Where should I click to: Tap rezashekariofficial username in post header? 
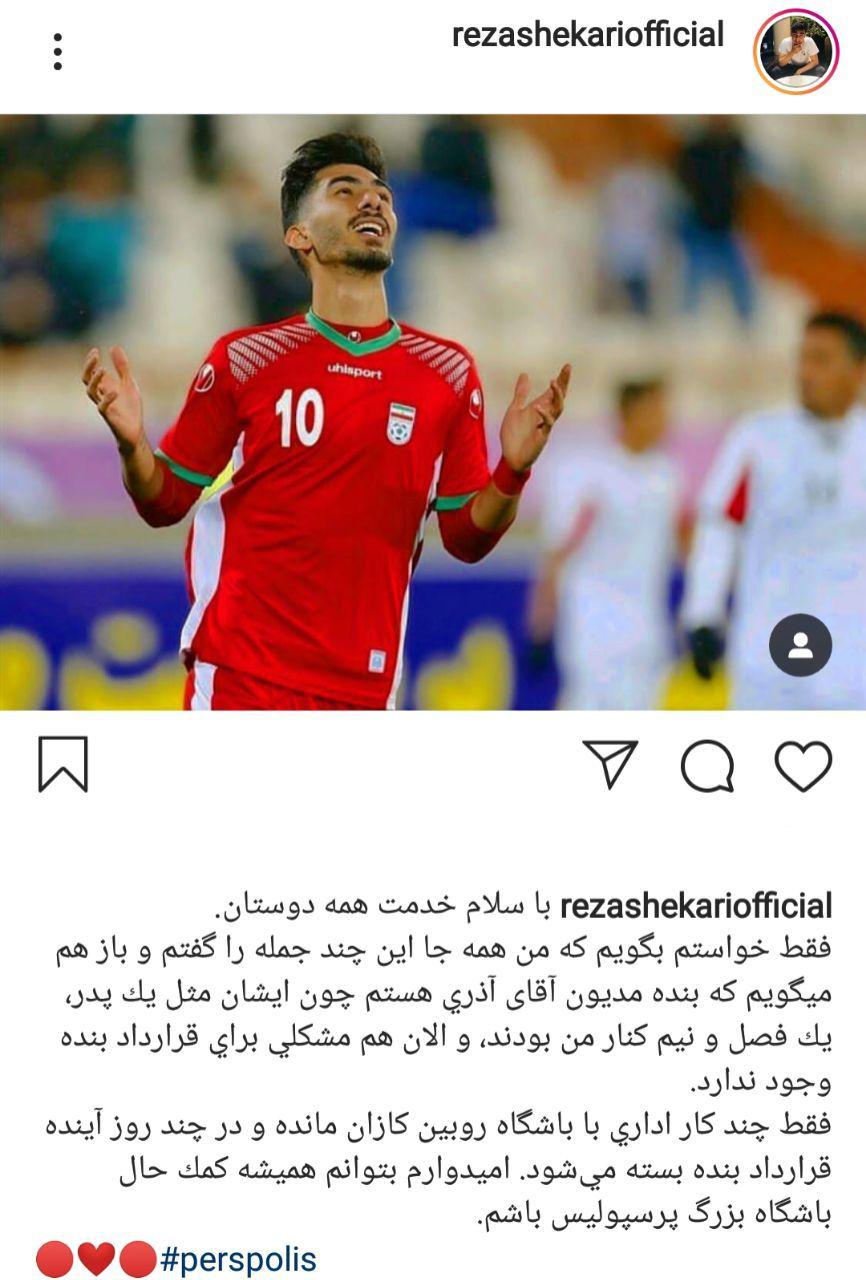click(588, 36)
